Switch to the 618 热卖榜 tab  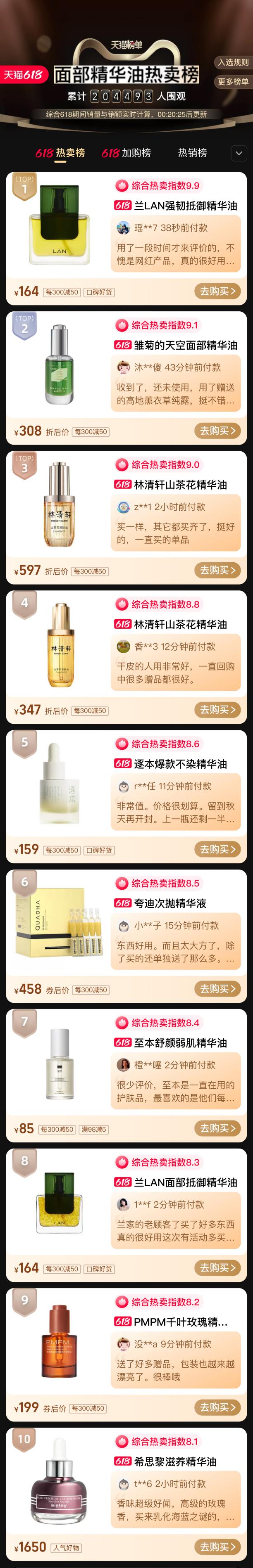(60, 153)
